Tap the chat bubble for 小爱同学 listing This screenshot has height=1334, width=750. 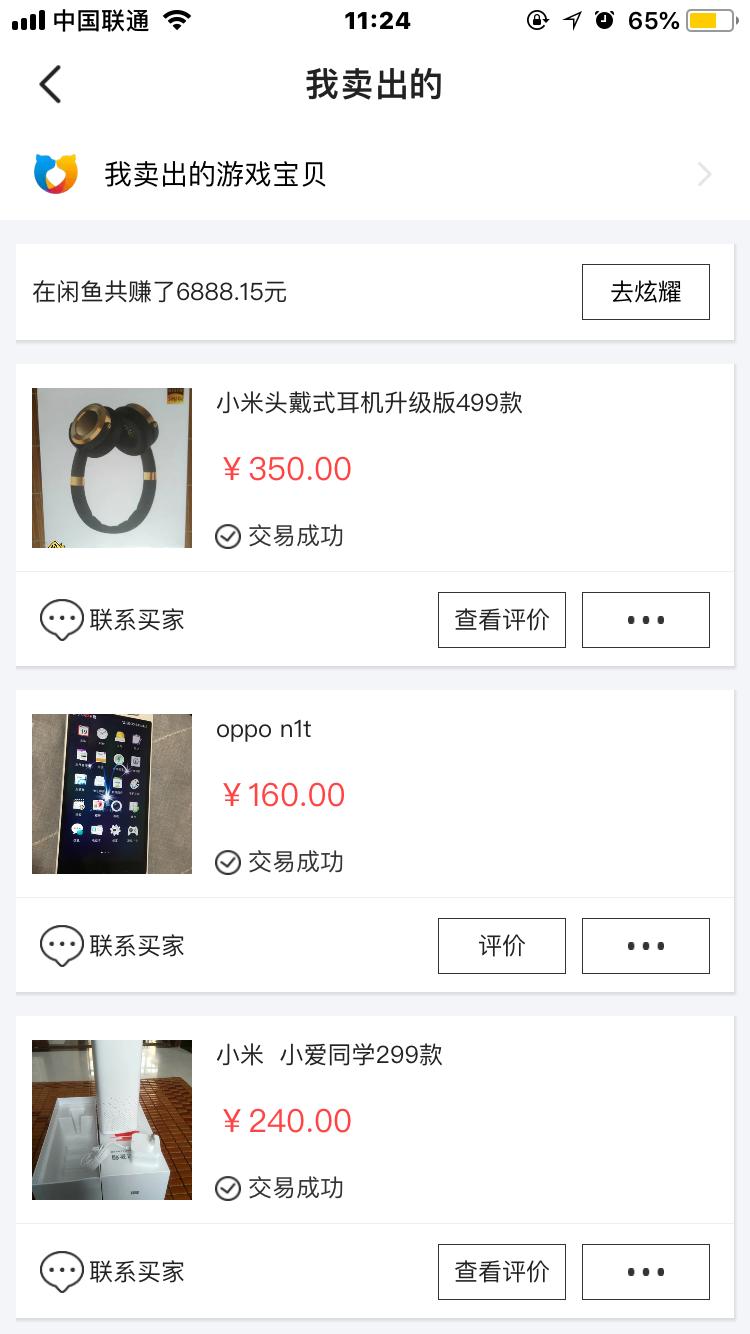click(62, 1271)
